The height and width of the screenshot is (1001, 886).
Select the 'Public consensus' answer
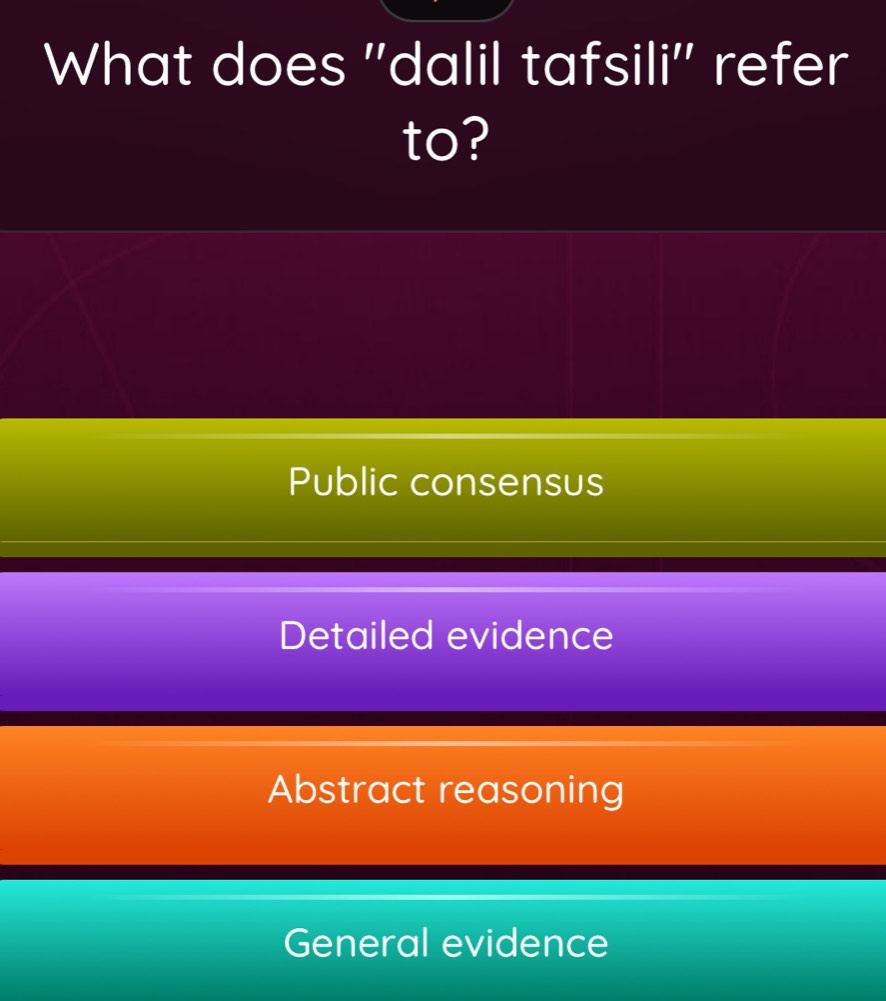(445, 485)
